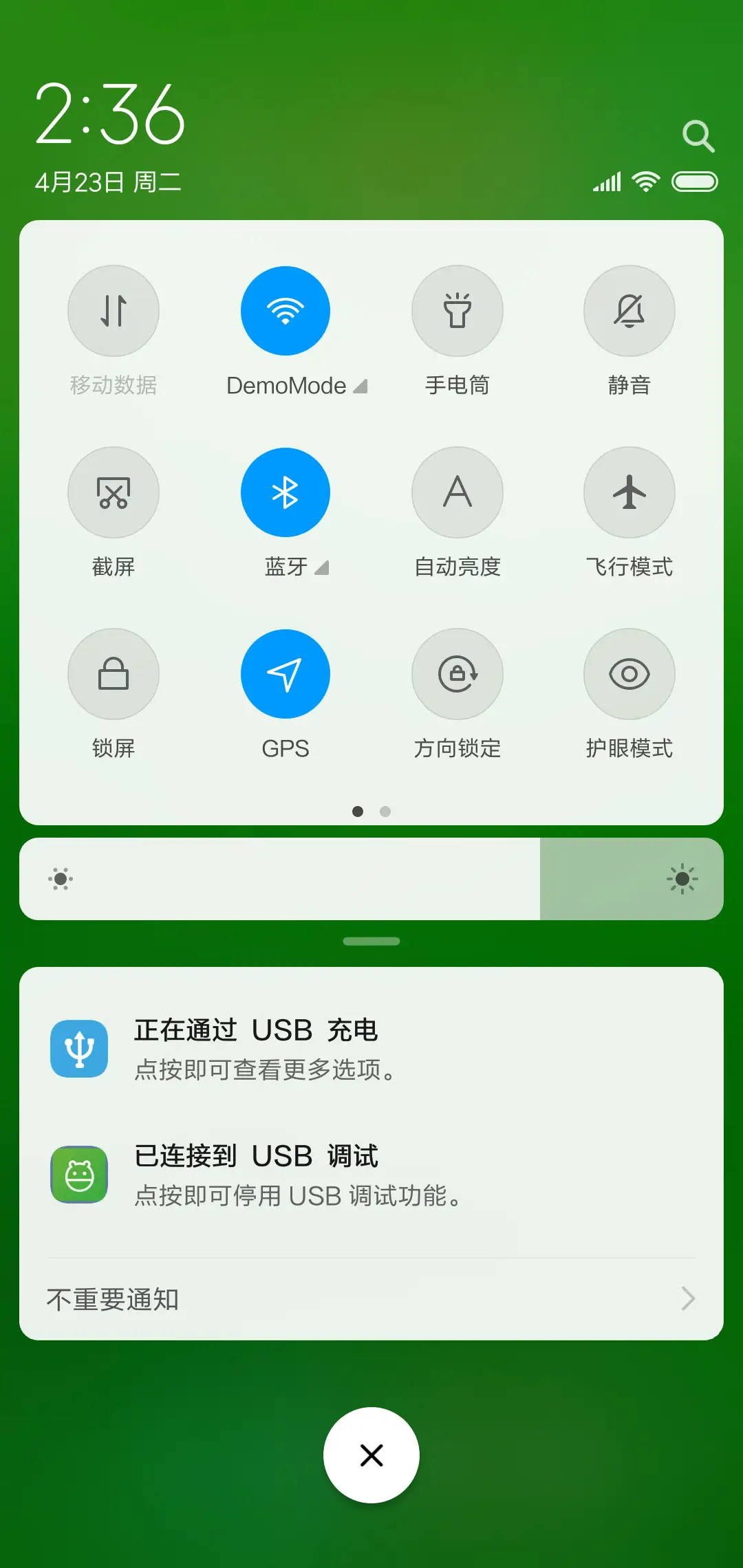Disable the DemoMode Wi-Fi connection

(x=286, y=311)
